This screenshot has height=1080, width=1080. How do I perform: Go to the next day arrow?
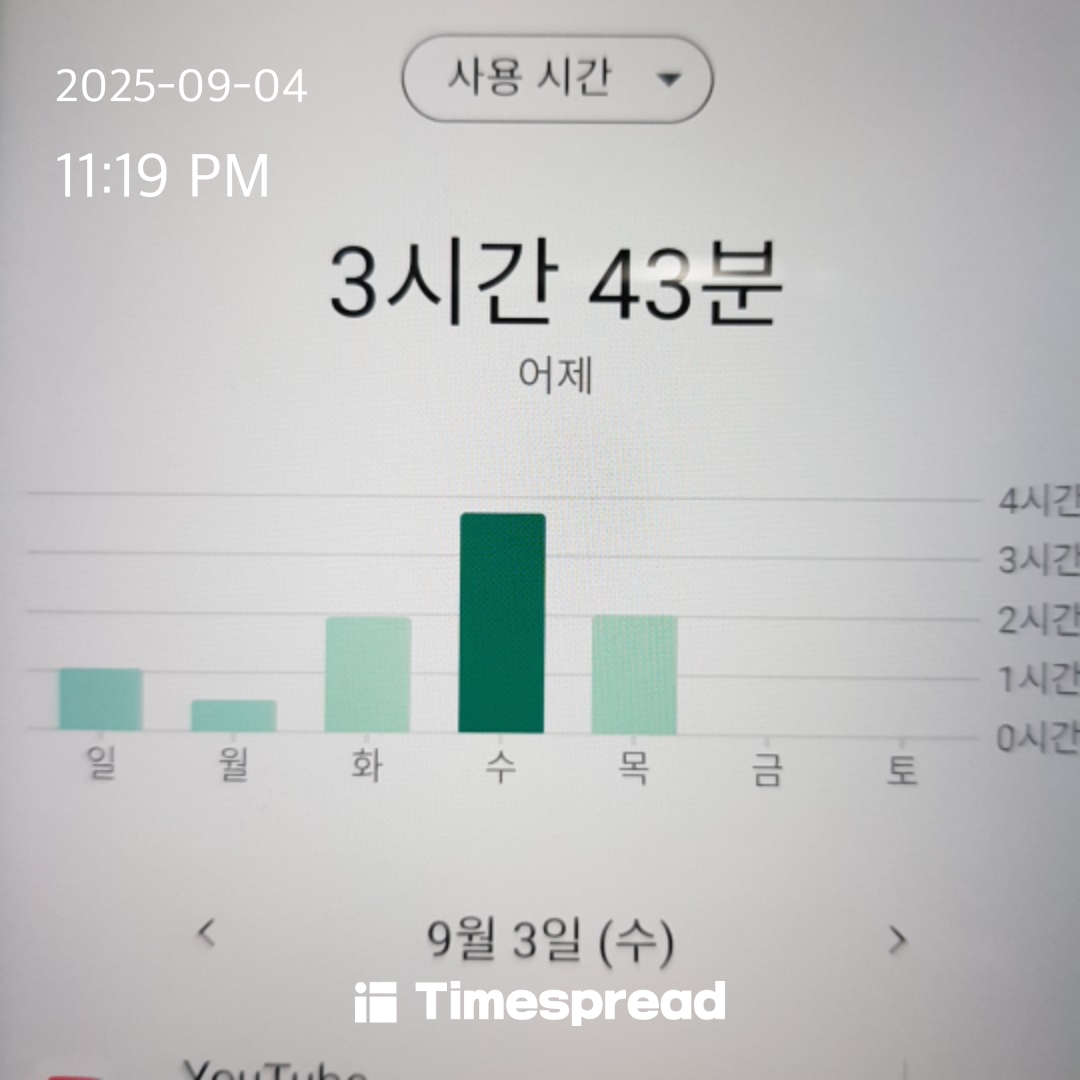pyautogui.click(x=897, y=939)
